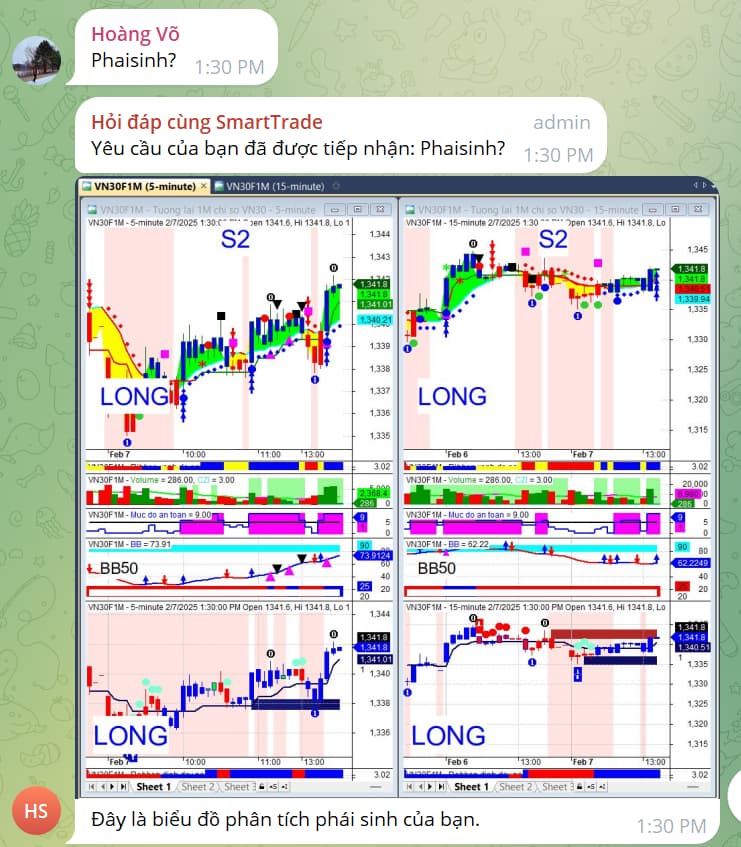The image size is (741, 847).
Task: Open the HS avatar profile
Action: (37, 812)
